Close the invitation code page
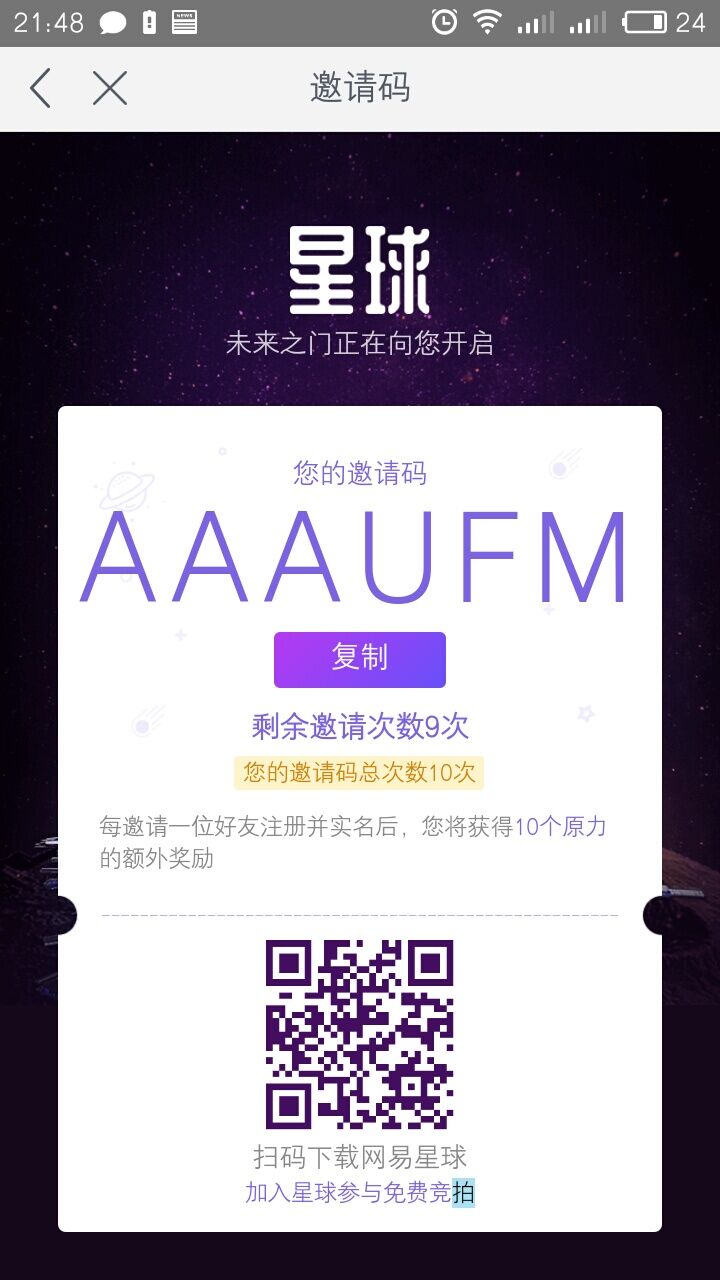Viewport: 720px width, 1280px height. click(x=110, y=88)
